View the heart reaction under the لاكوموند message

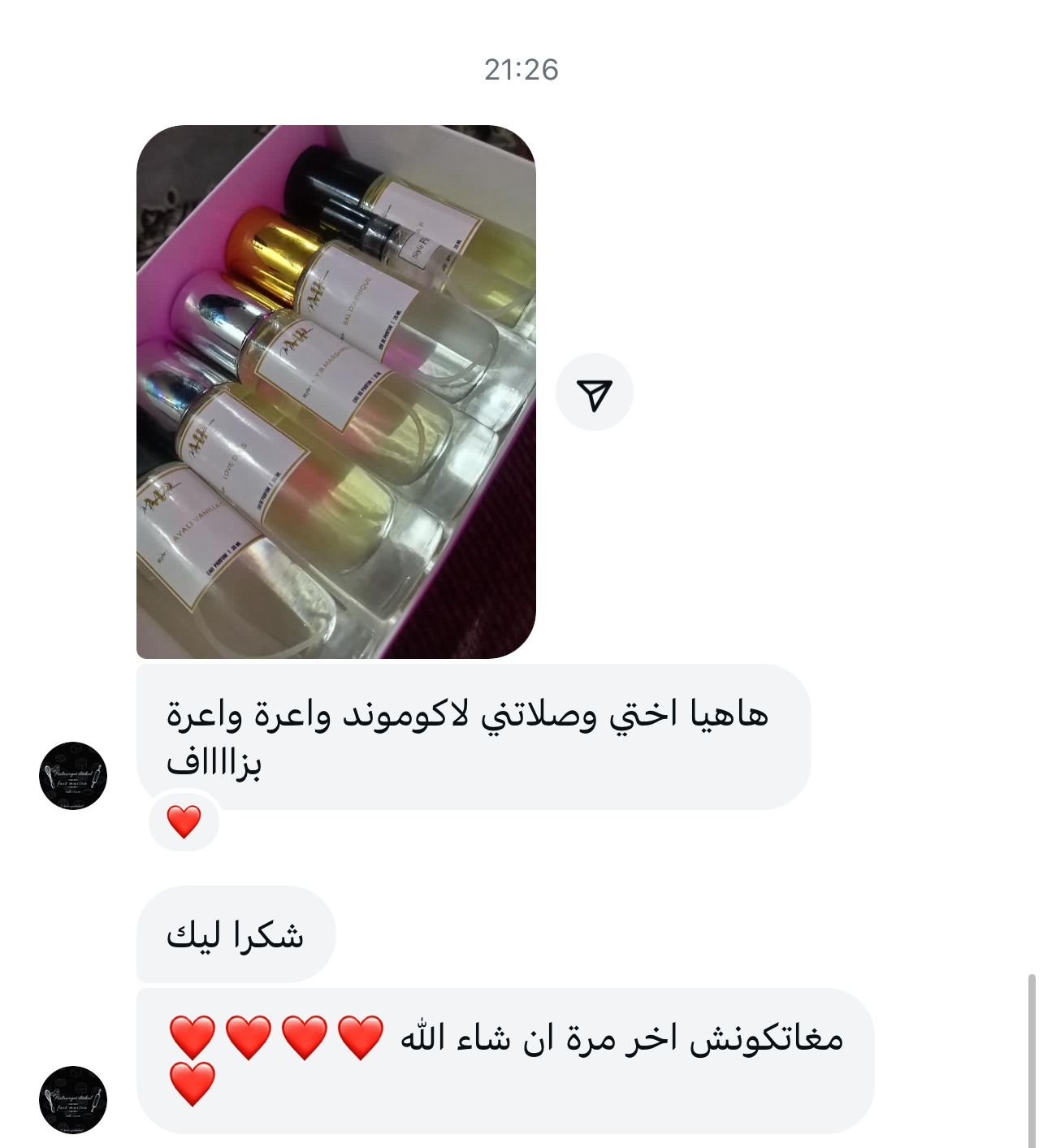pyautogui.click(x=184, y=821)
